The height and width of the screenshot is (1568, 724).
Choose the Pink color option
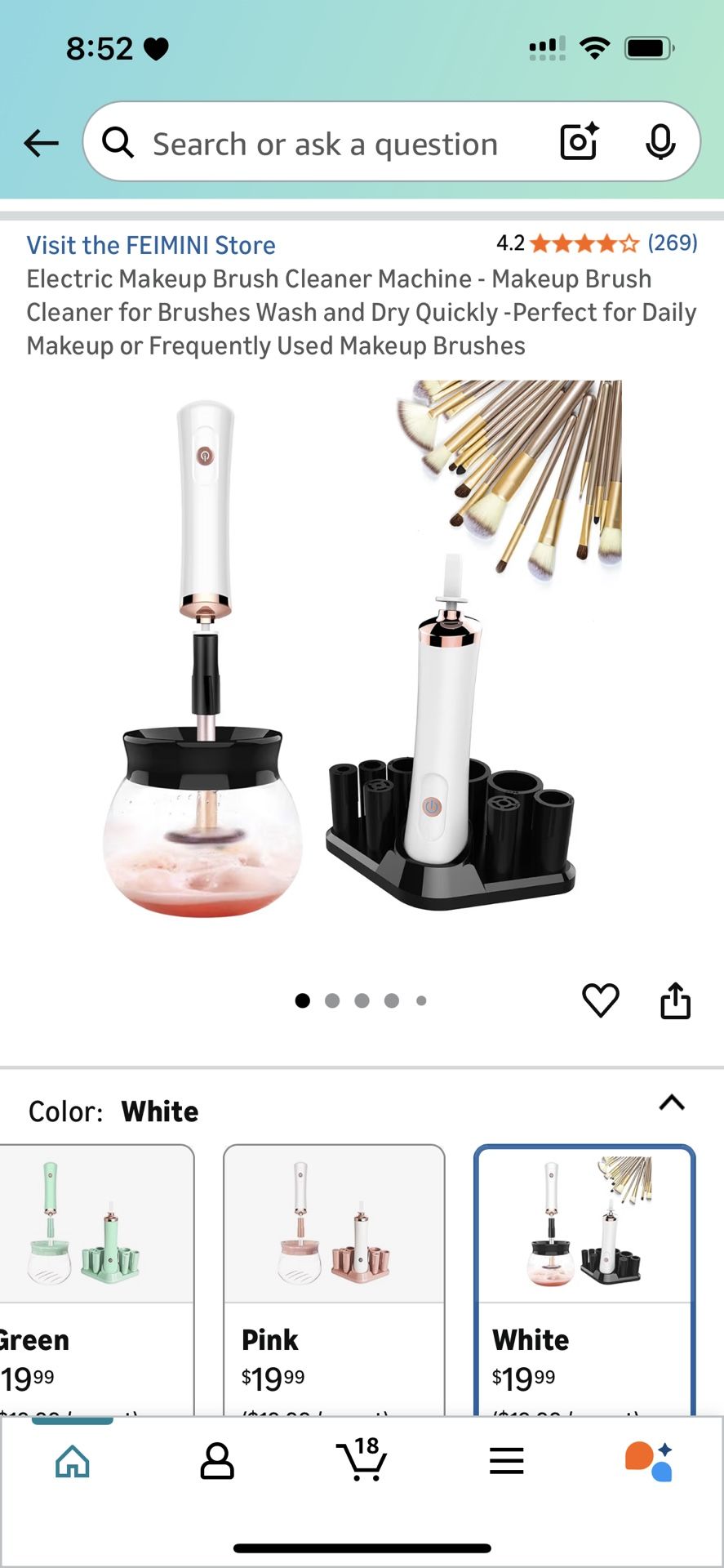click(x=334, y=1278)
